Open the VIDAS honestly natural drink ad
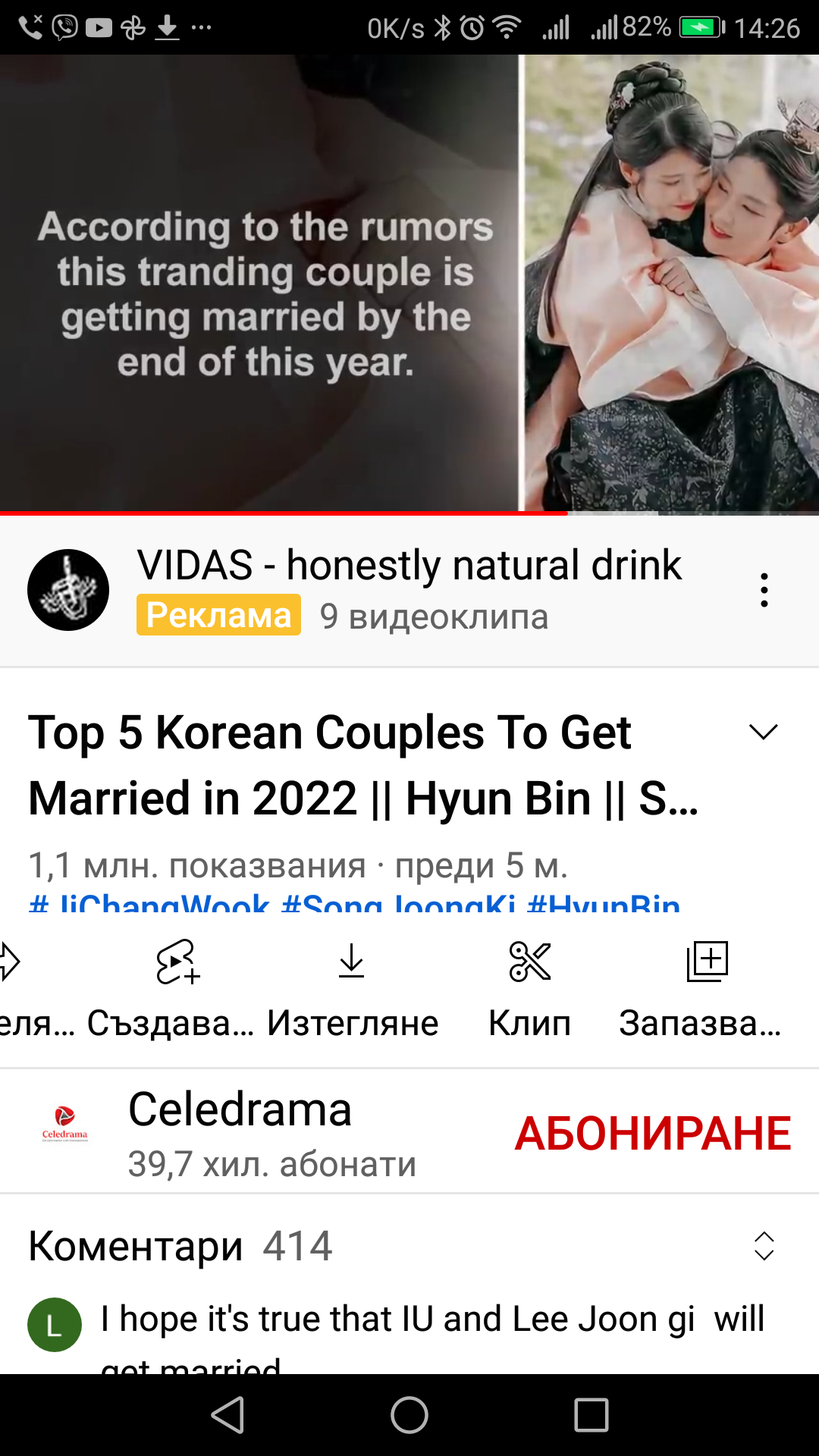Screen dimensions: 819x1456 (408, 566)
